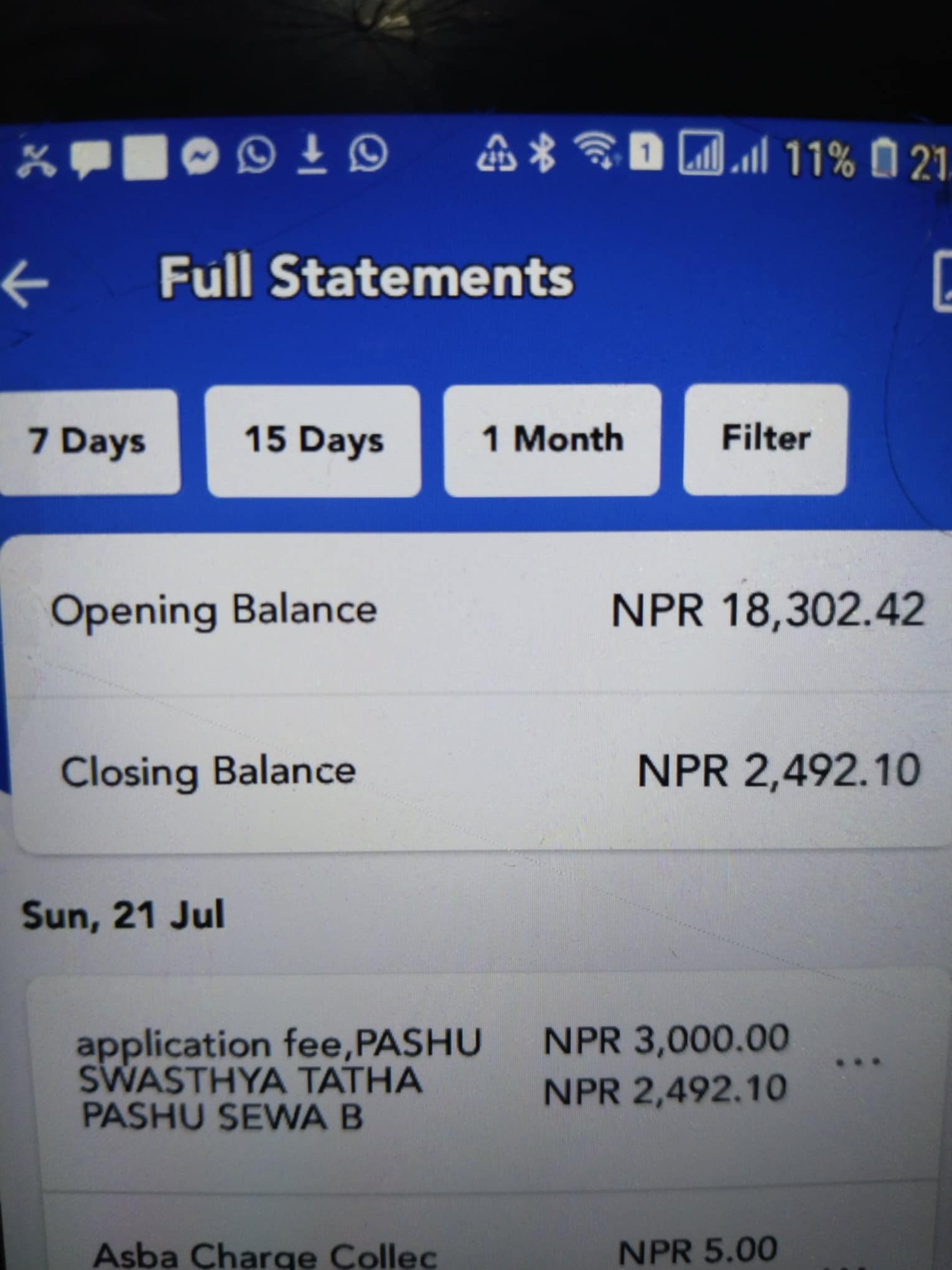Show statements for 15 Days
The image size is (952, 1270).
click(313, 441)
